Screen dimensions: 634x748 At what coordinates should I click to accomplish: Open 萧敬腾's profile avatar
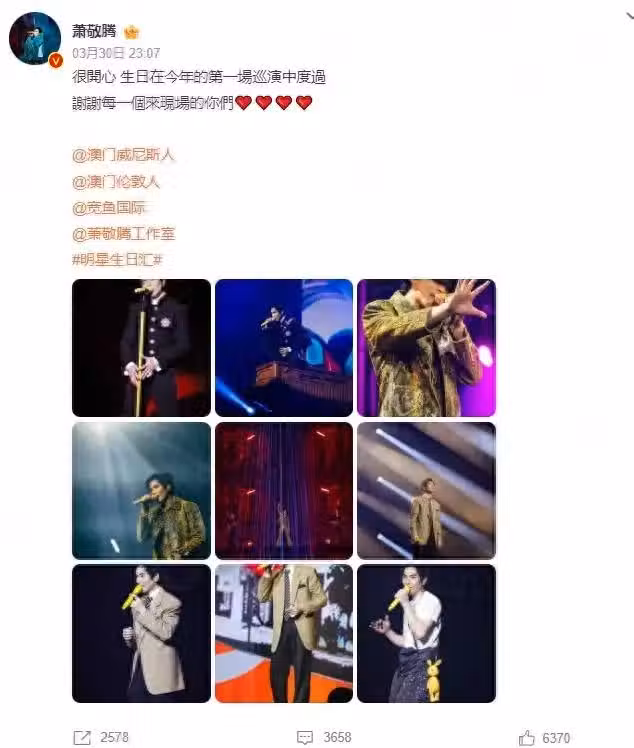(35, 40)
